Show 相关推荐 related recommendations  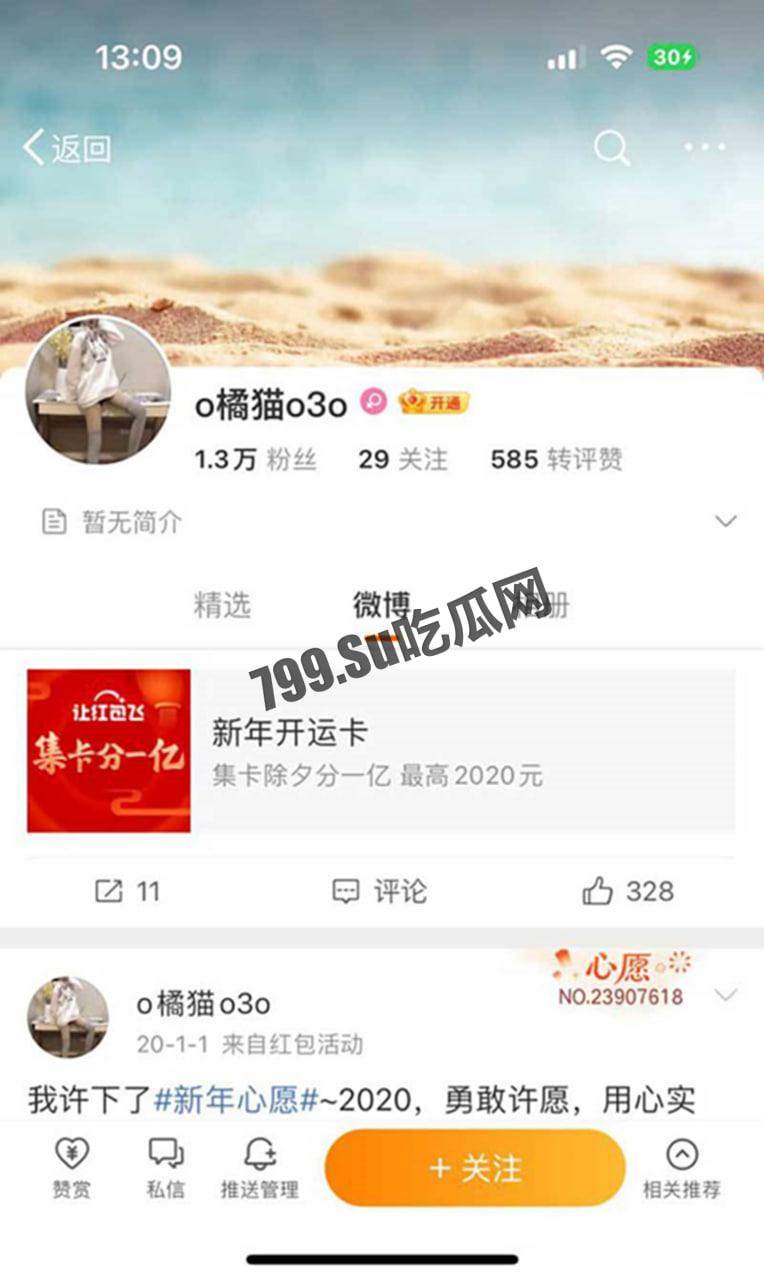tap(682, 1168)
